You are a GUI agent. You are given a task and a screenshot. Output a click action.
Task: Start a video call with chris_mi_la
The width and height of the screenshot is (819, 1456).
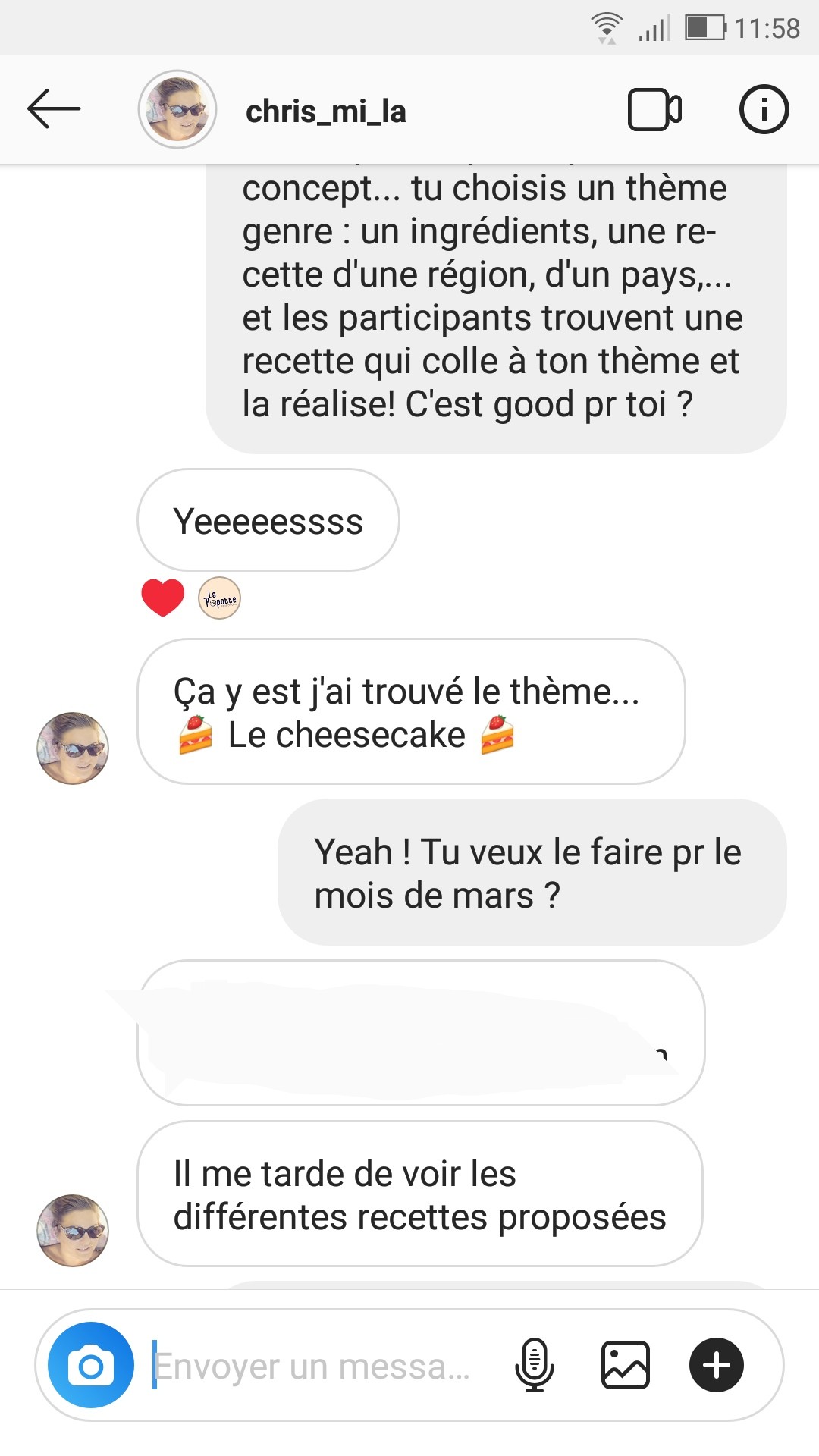[654, 110]
